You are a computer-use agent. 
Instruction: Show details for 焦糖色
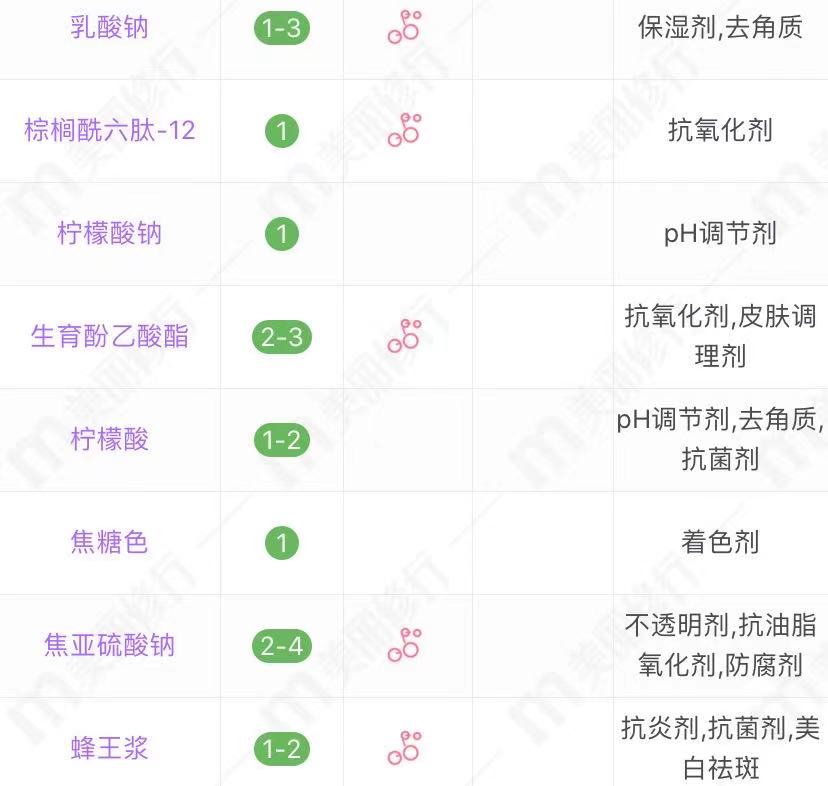tap(110, 542)
